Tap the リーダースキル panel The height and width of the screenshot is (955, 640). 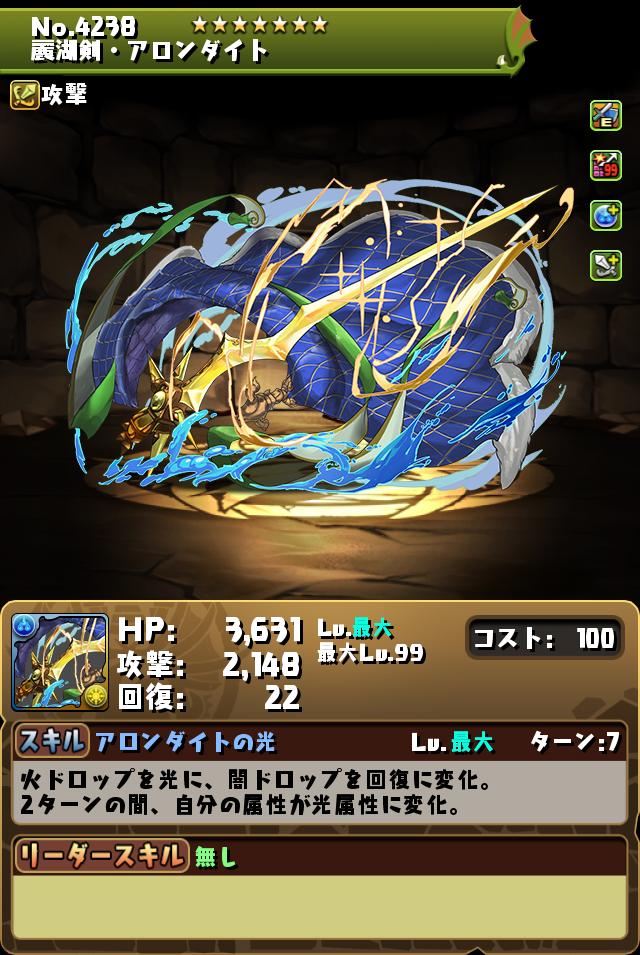(x=319, y=888)
